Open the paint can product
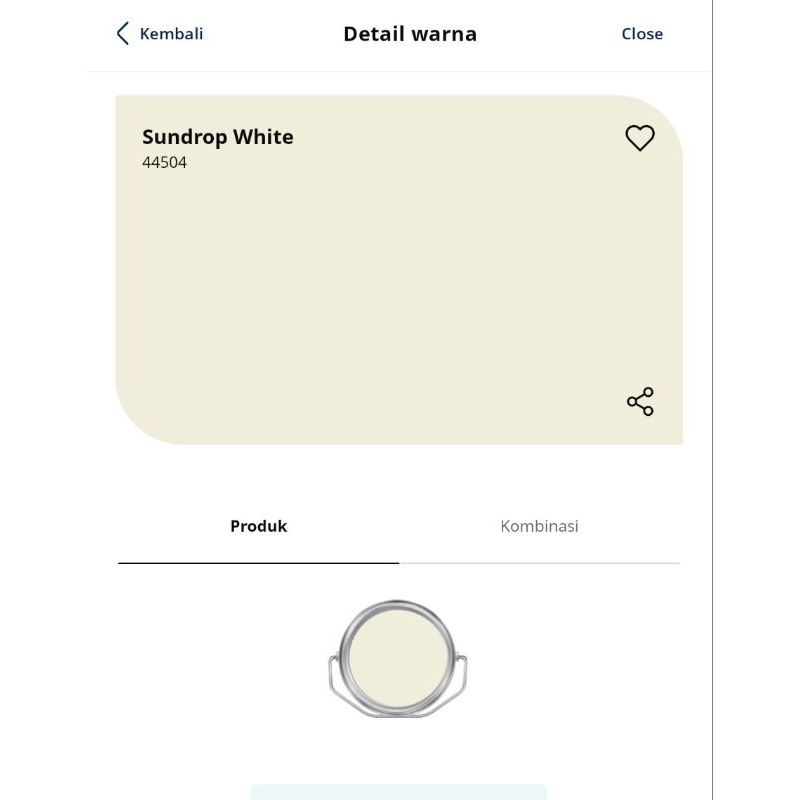 click(x=398, y=658)
